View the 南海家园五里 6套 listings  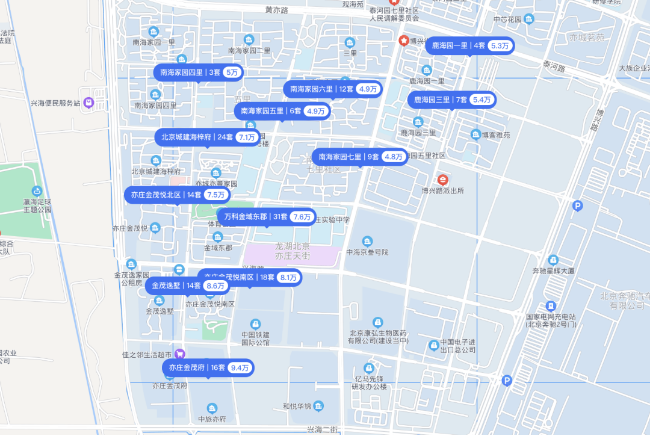coord(283,111)
